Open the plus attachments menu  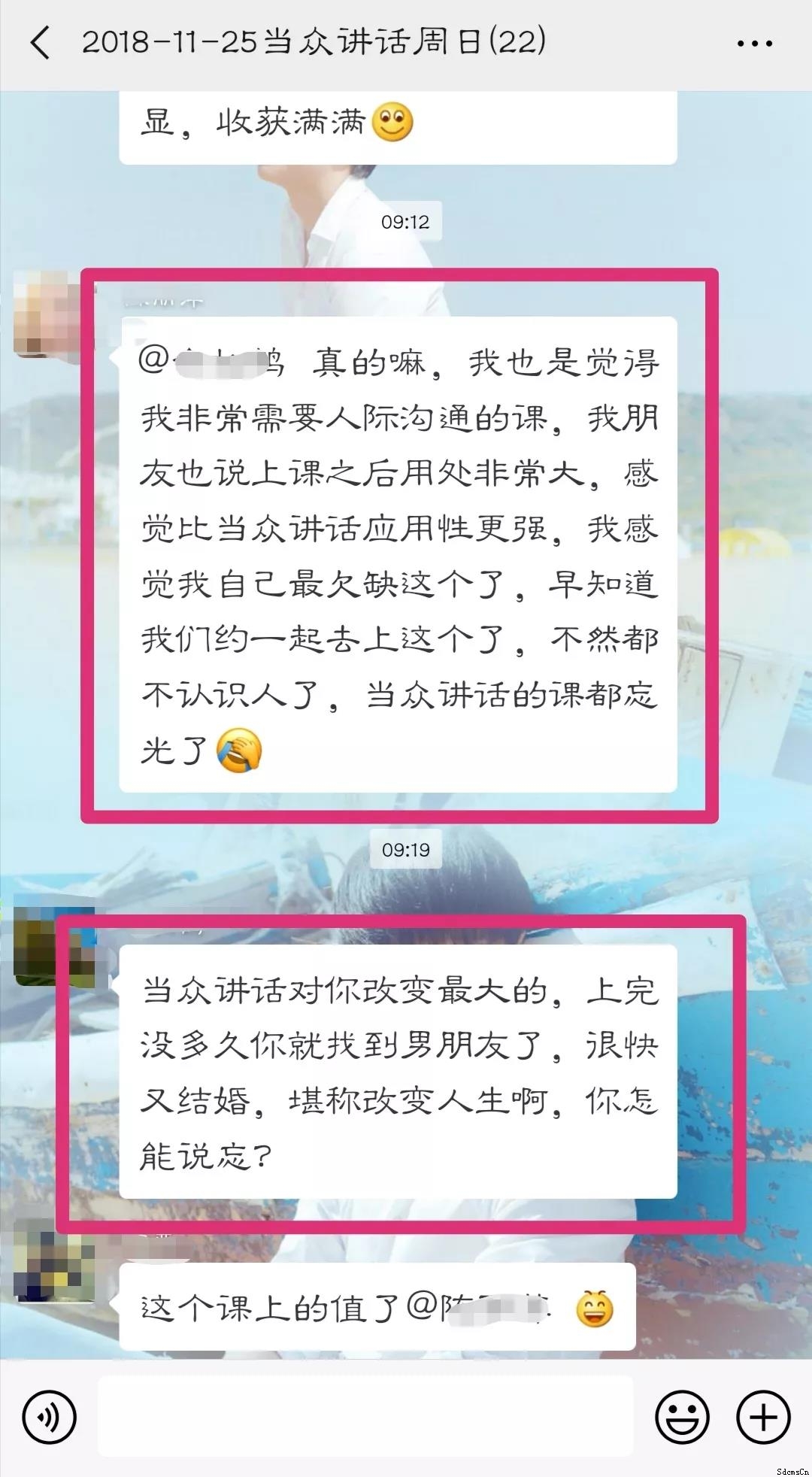point(763,1418)
